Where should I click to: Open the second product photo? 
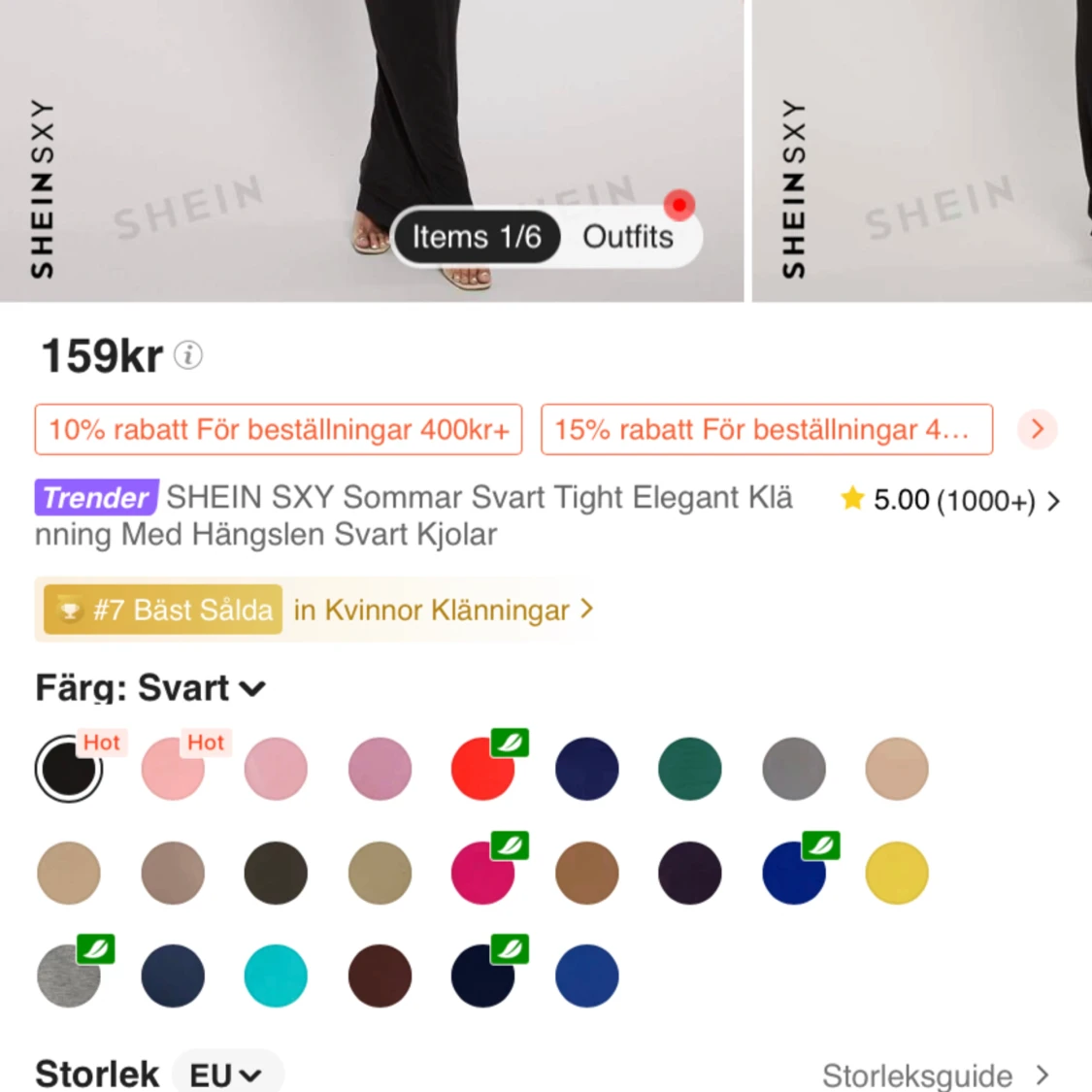pos(922,150)
